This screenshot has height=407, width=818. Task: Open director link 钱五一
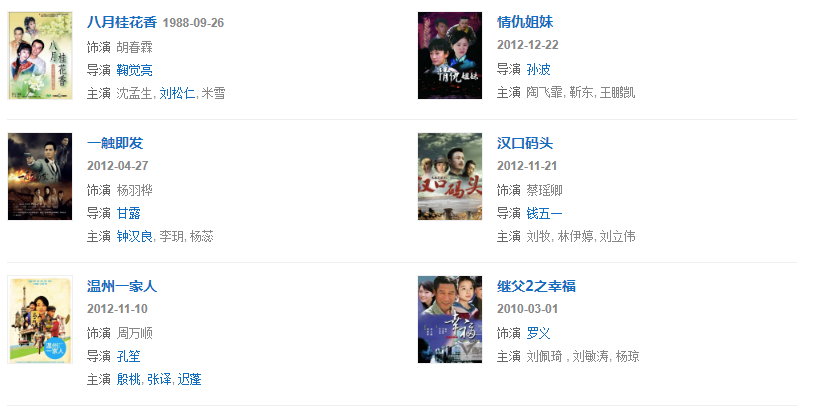tap(544, 213)
